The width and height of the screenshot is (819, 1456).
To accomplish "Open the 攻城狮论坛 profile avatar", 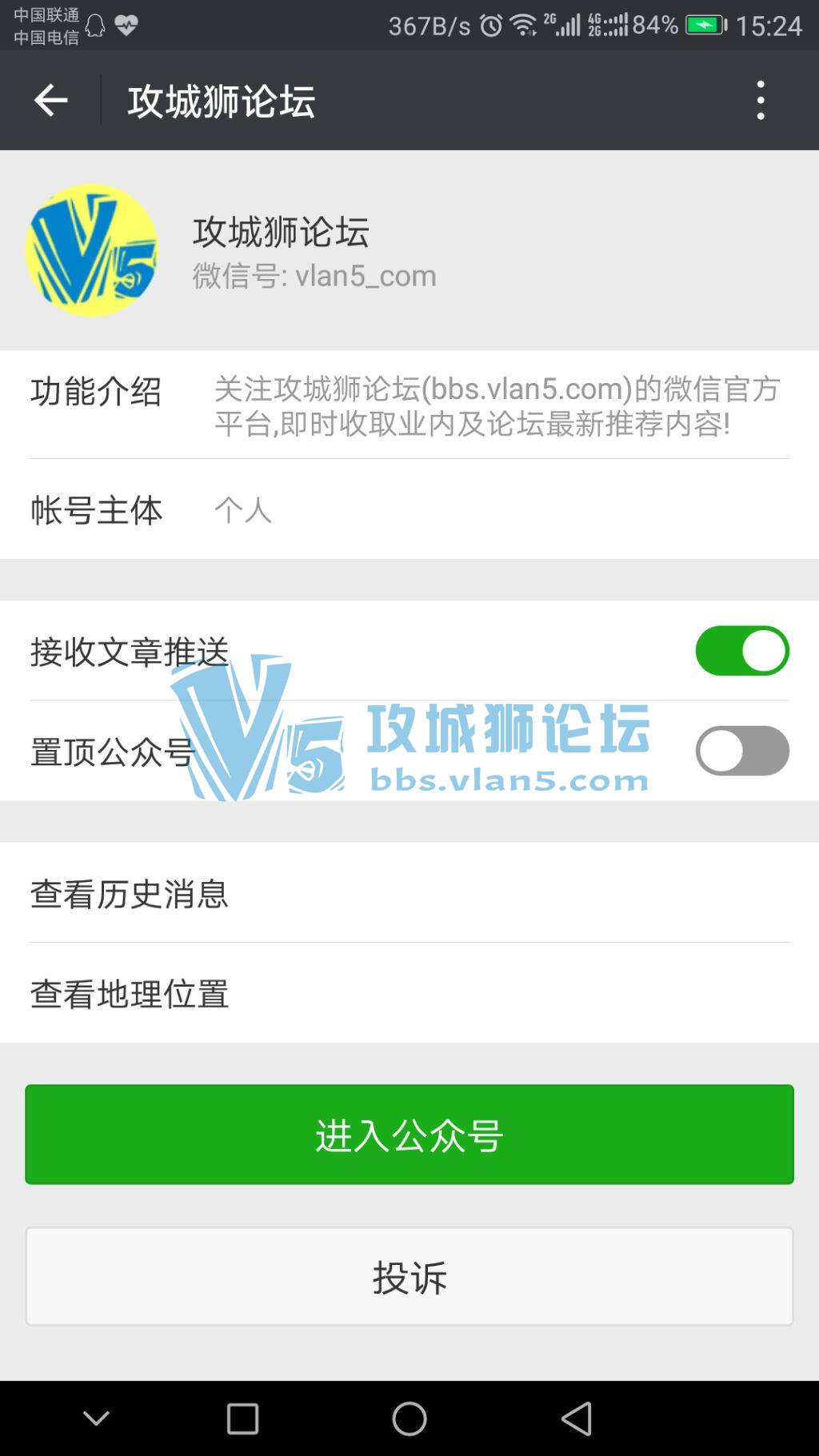I will (92, 250).
